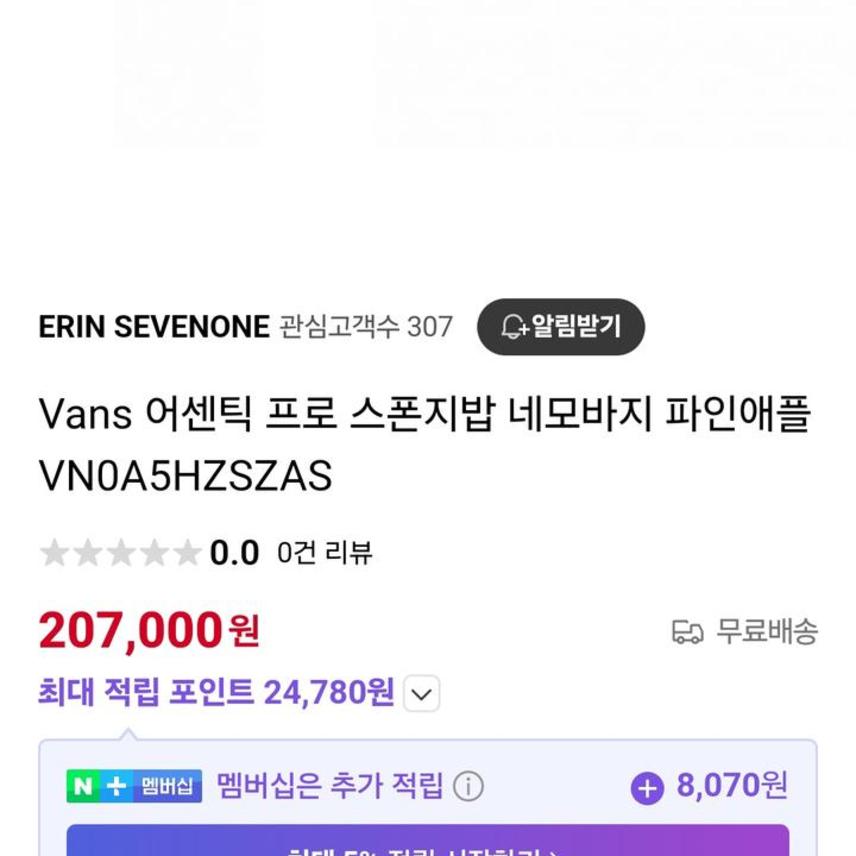856x856 pixels.
Task: Tap the purple membership benefits button
Action: 428,842
